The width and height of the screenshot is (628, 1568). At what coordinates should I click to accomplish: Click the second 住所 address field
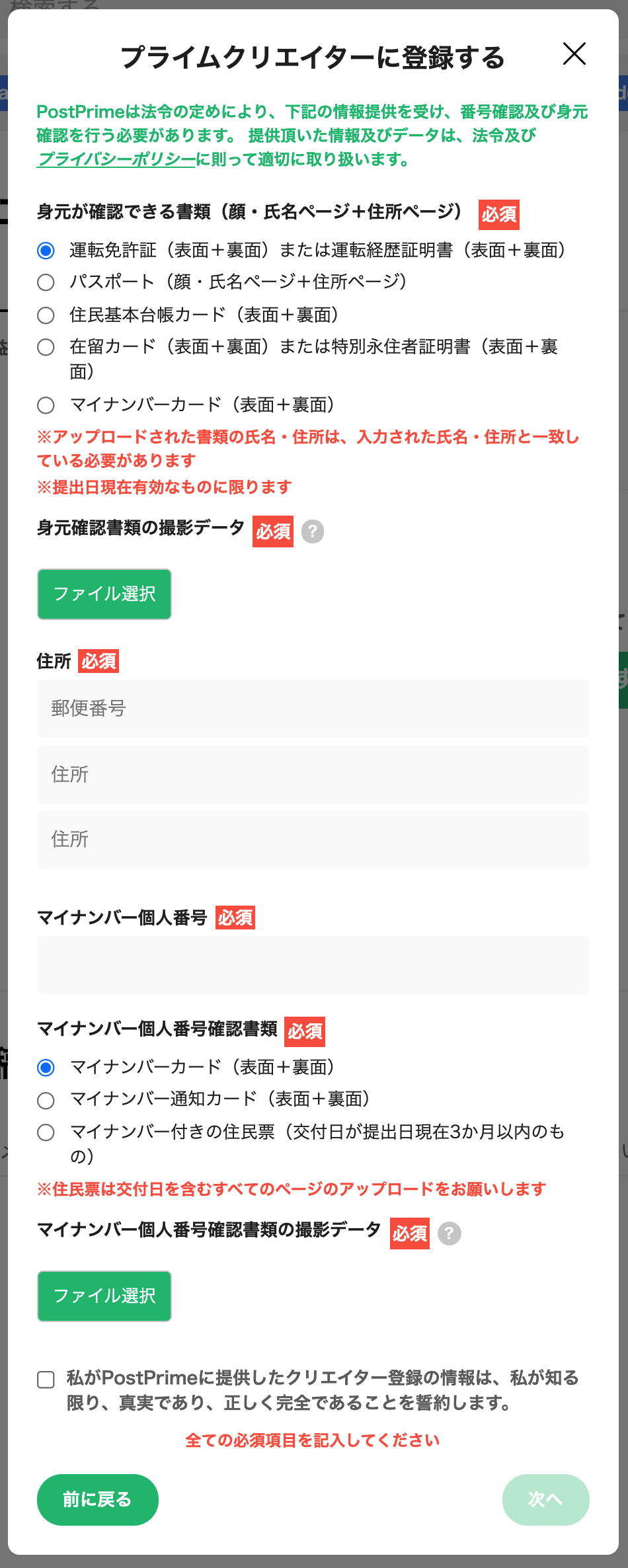pyautogui.click(x=313, y=840)
